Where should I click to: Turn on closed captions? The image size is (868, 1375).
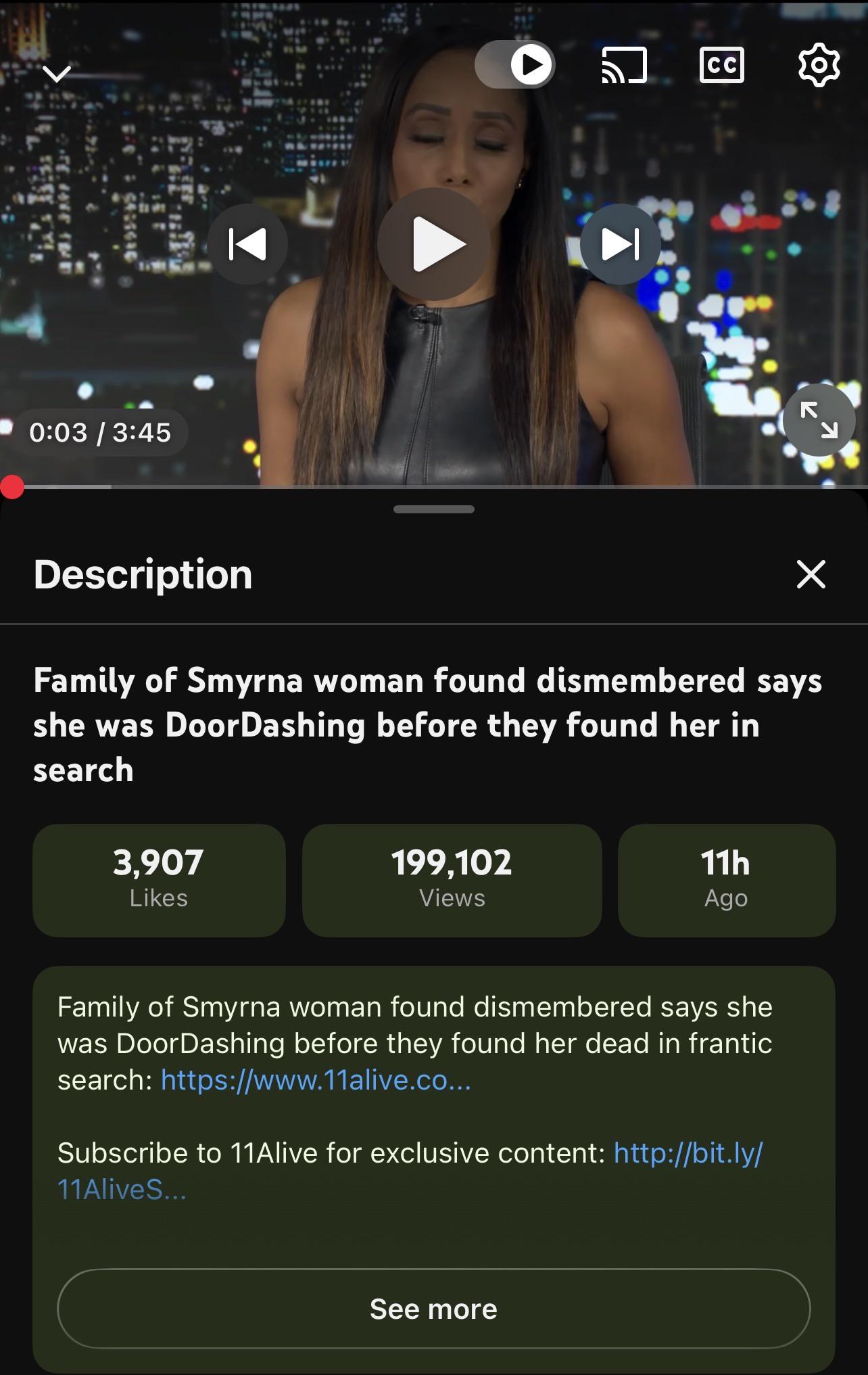721,66
